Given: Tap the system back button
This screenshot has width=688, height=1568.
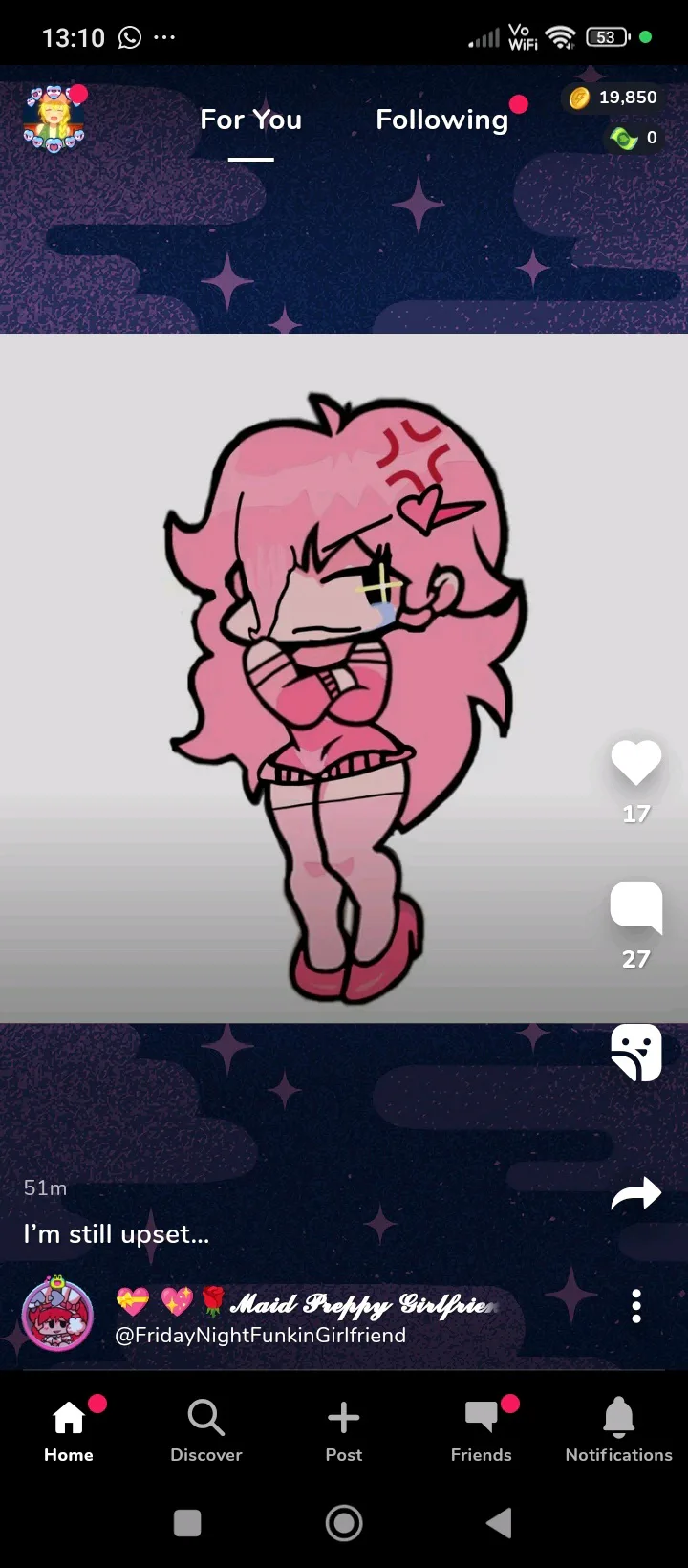Looking at the screenshot, I should (x=500, y=1523).
